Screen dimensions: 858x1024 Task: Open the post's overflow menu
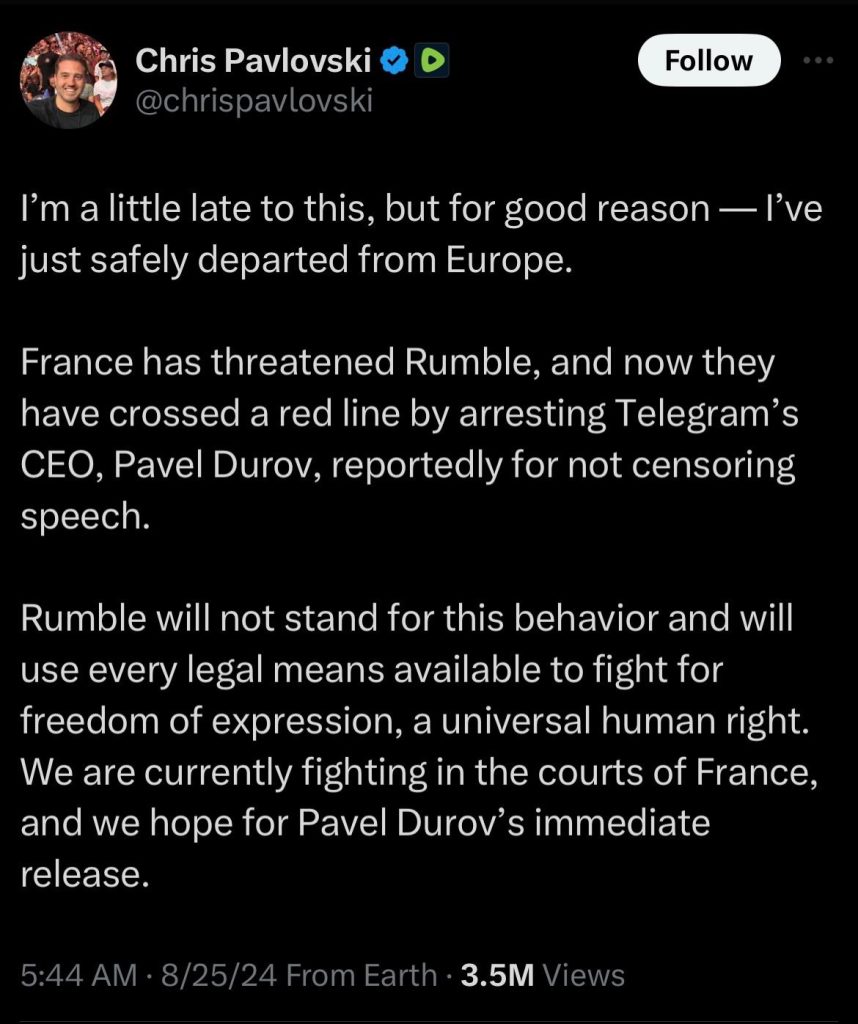tap(818, 59)
